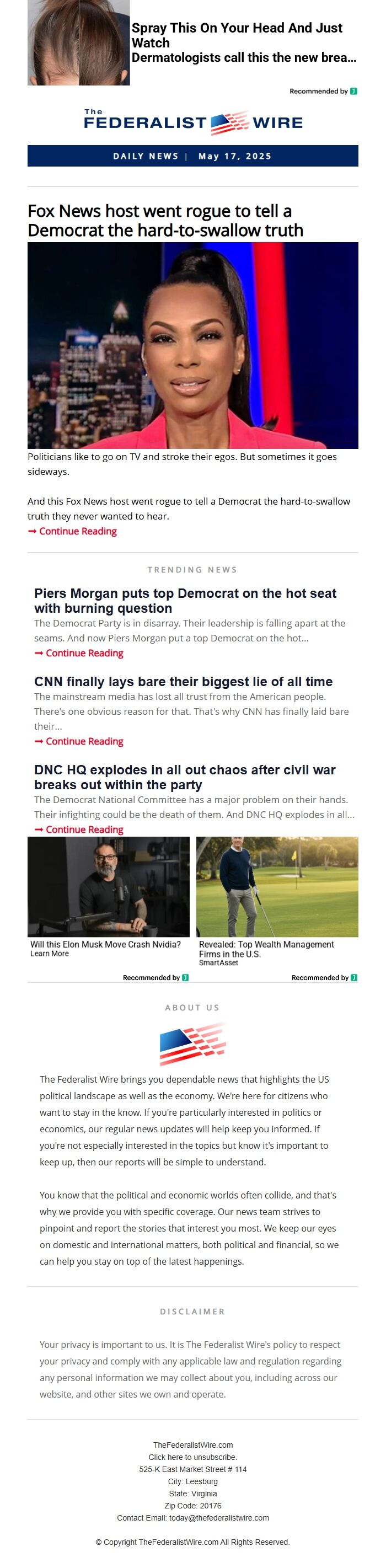Open the Fox News host article image

coord(192,345)
